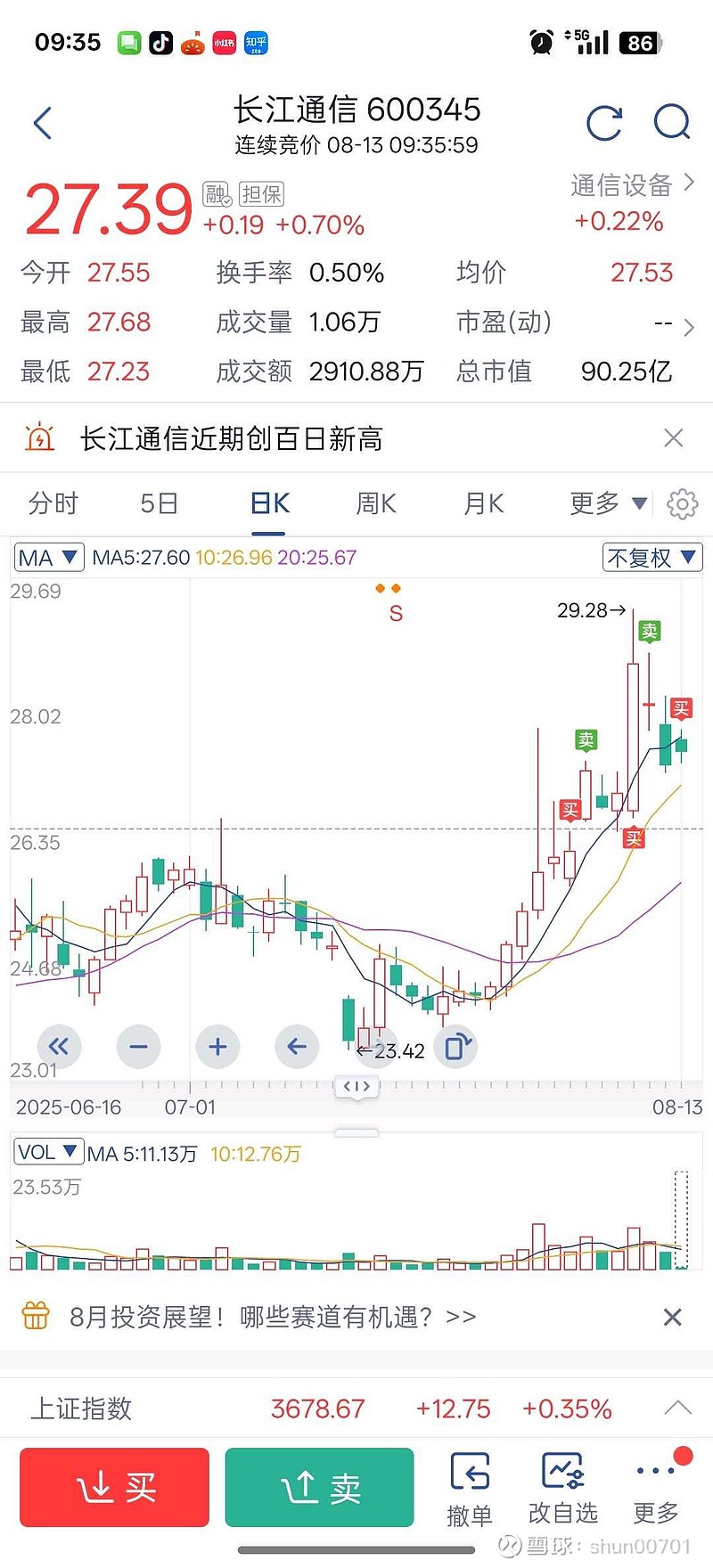
Task: Zoom in on the candlestick chart
Action: (x=217, y=1047)
